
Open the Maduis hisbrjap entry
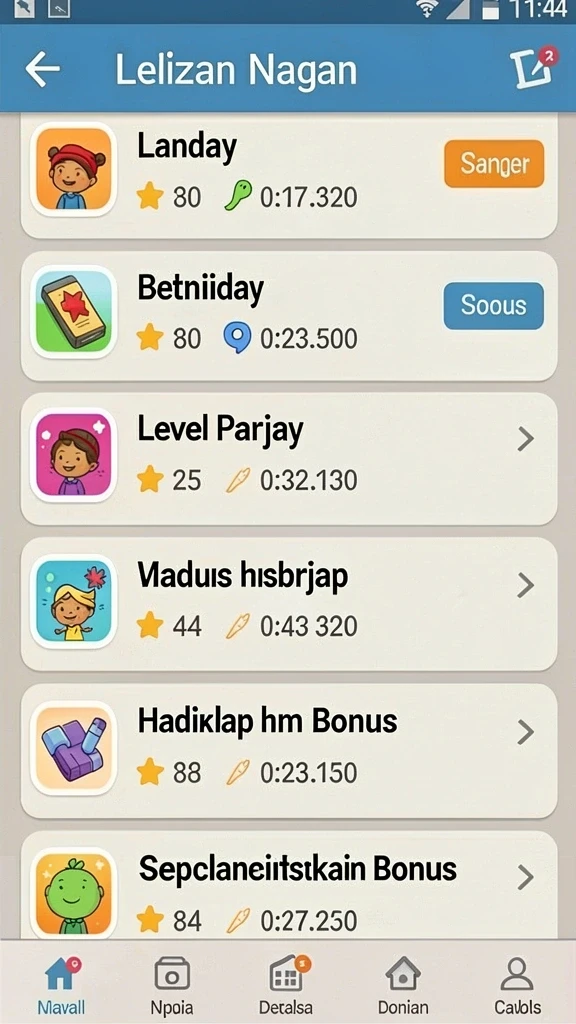[289, 604]
